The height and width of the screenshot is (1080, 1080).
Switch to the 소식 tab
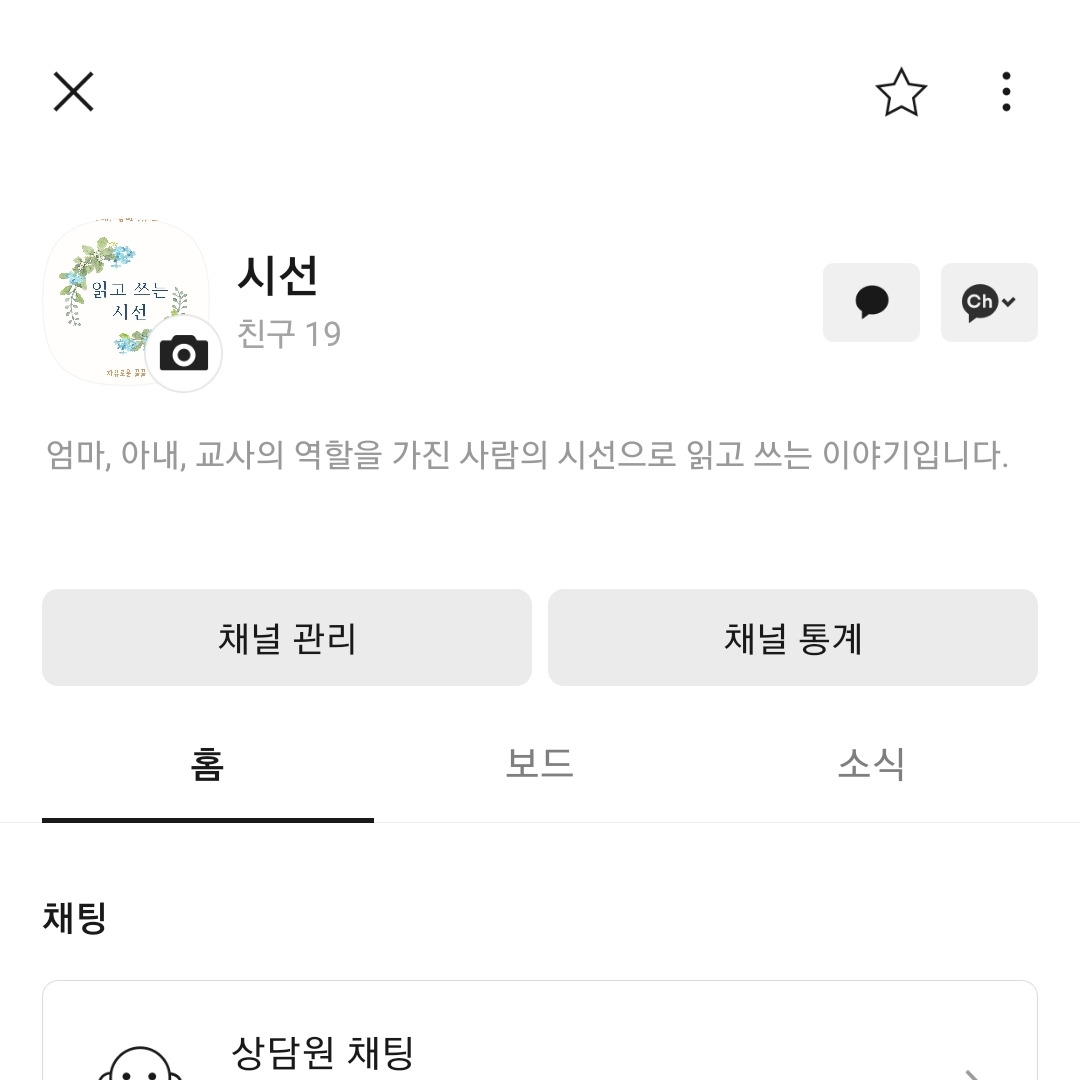tap(871, 765)
